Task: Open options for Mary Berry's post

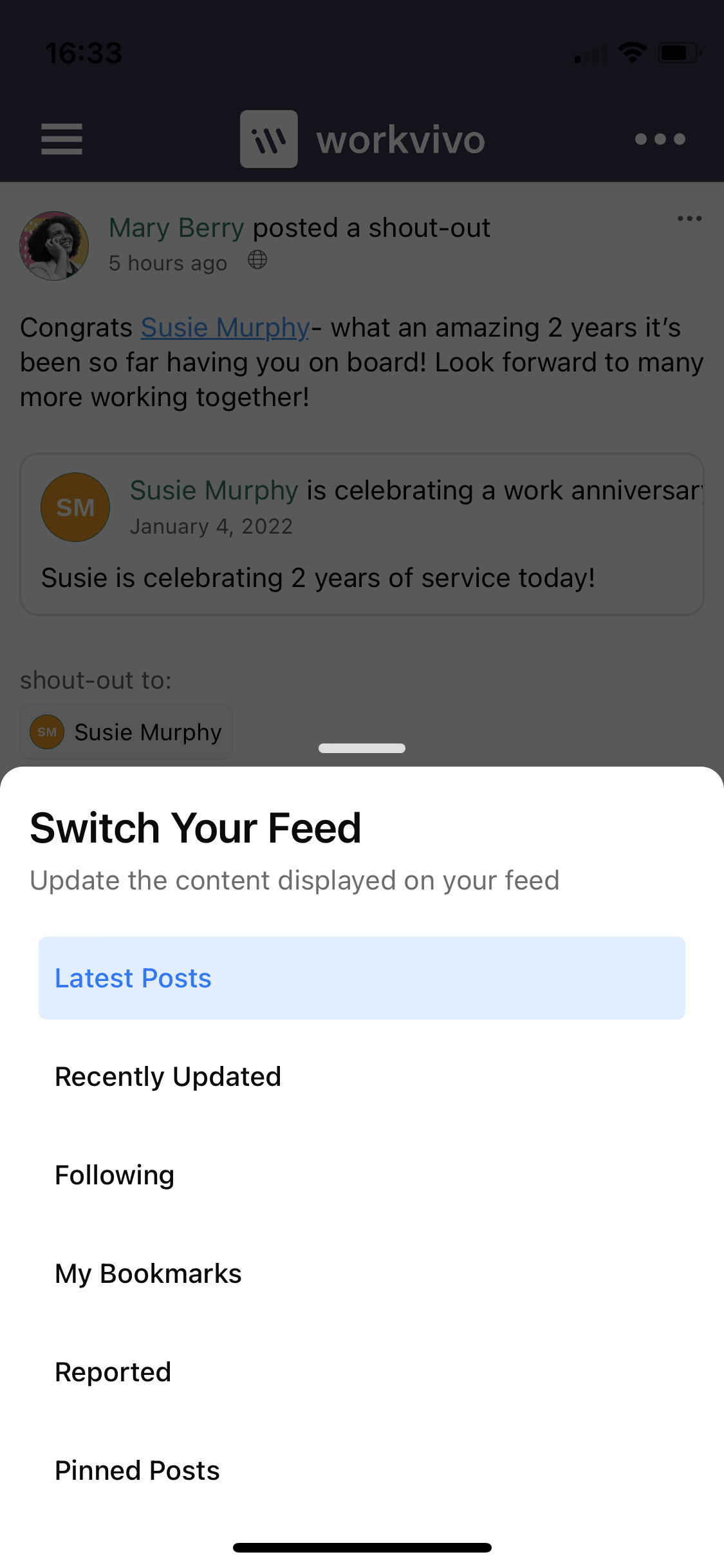Action: [689, 219]
